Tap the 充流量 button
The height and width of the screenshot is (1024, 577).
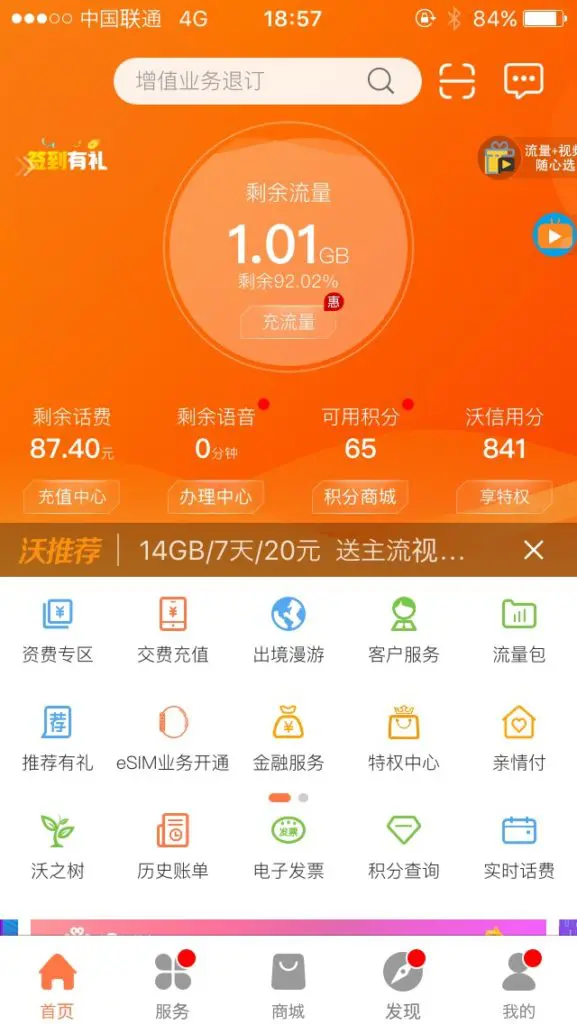(x=288, y=322)
